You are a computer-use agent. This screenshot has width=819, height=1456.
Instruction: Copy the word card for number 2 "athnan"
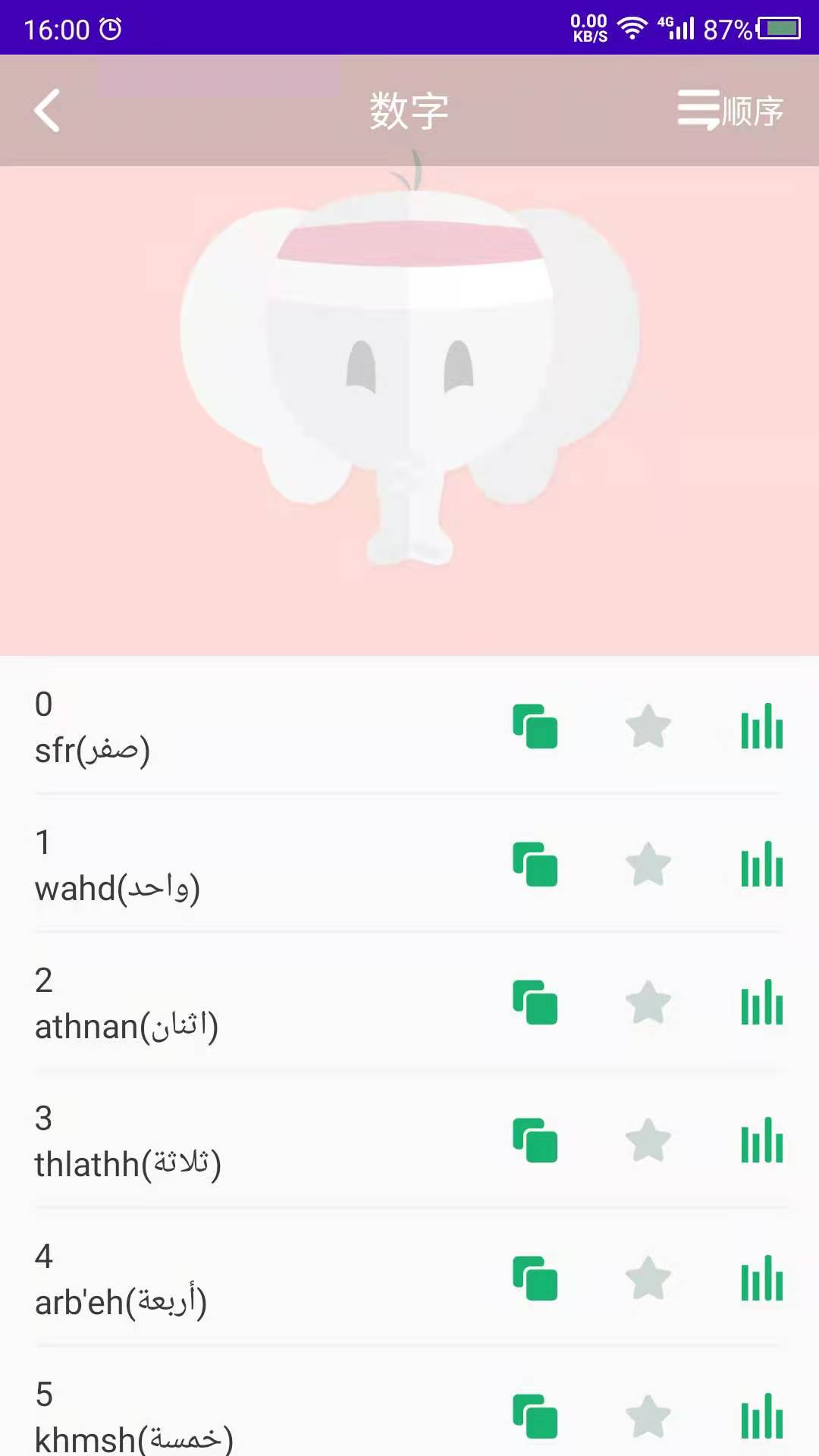(x=536, y=1003)
